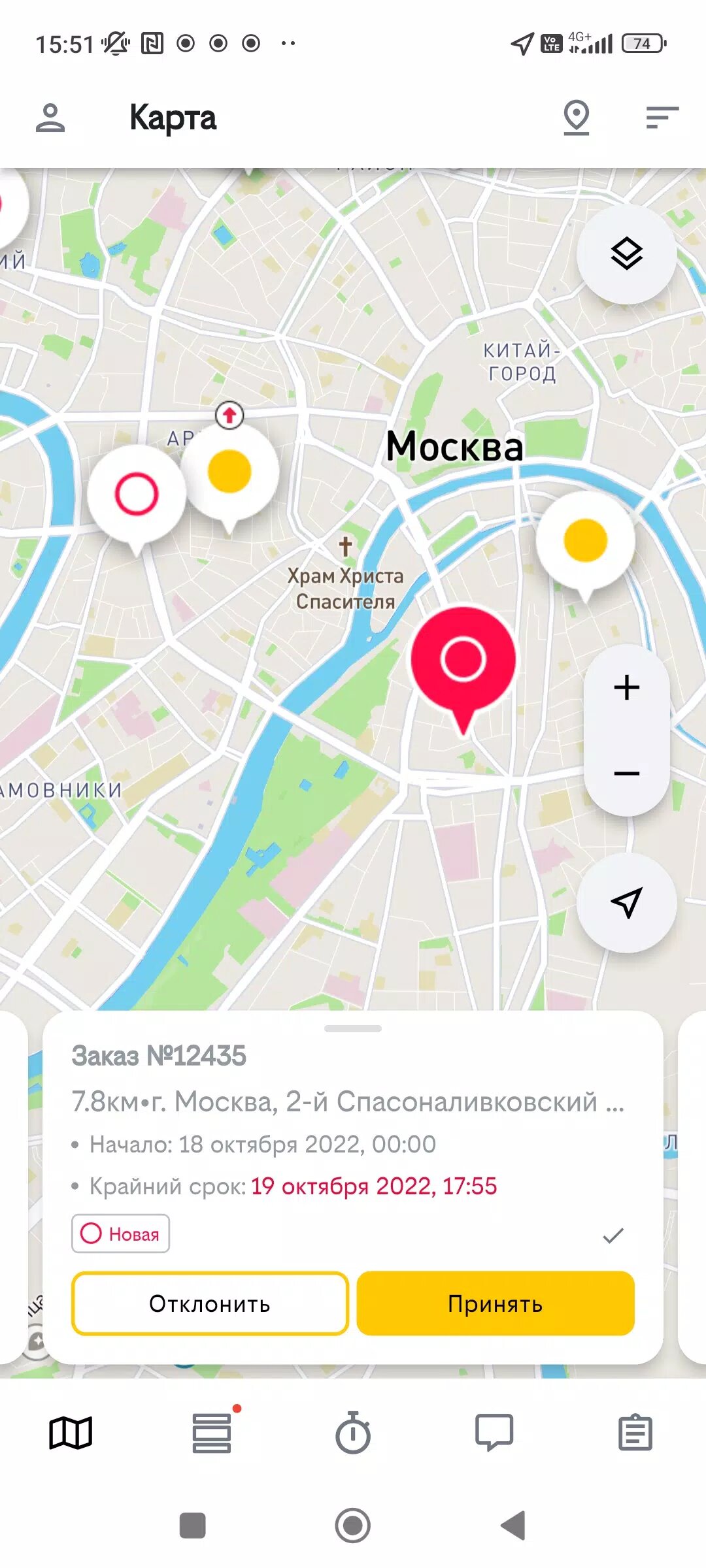Select the yellow pin by the river
The width and height of the screenshot is (706, 1568).
(585, 541)
